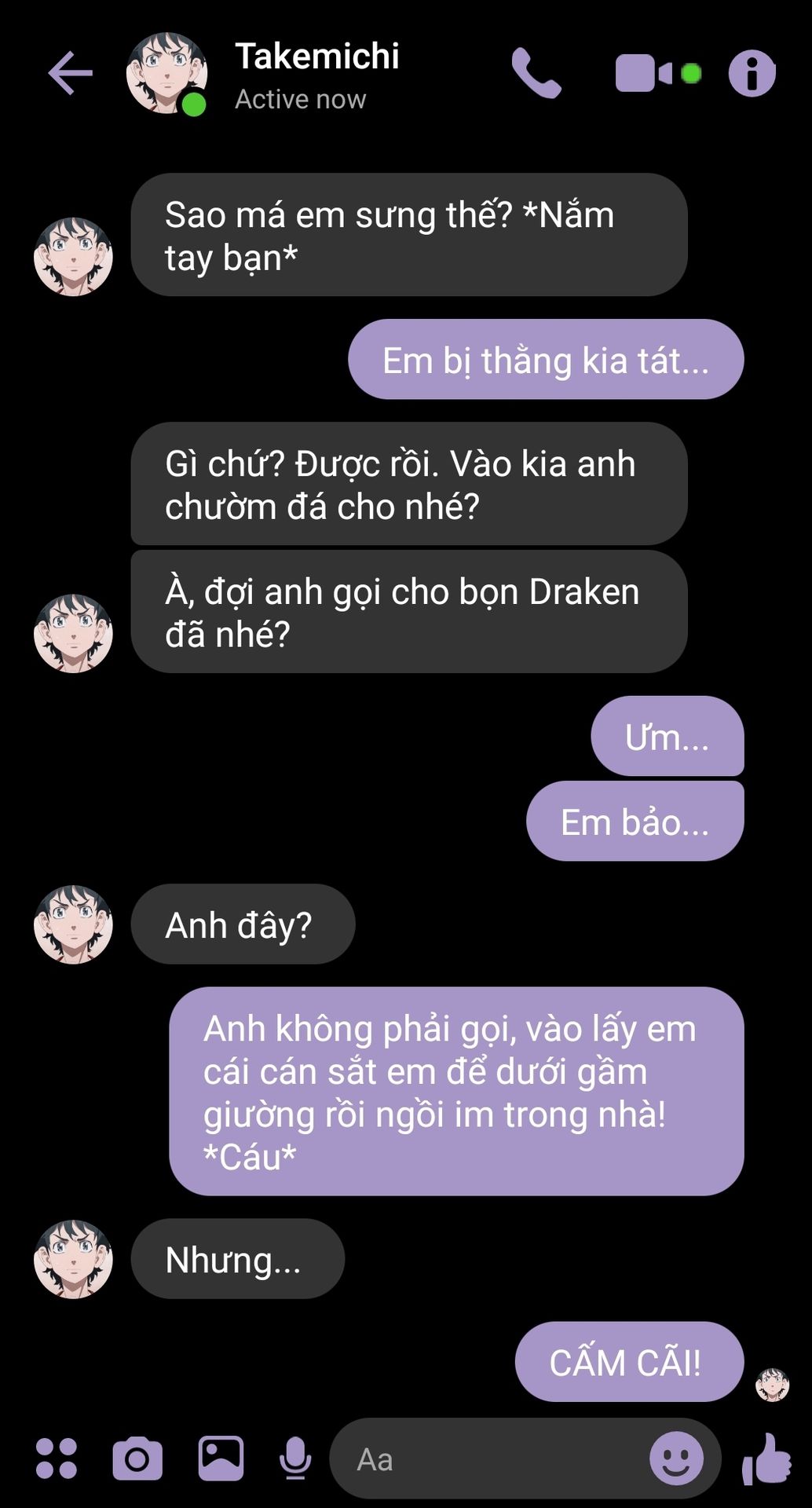Screen dimensions: 812x1508
Task: Start a video call with Takemichi
Action: click(x=644, y=73)
